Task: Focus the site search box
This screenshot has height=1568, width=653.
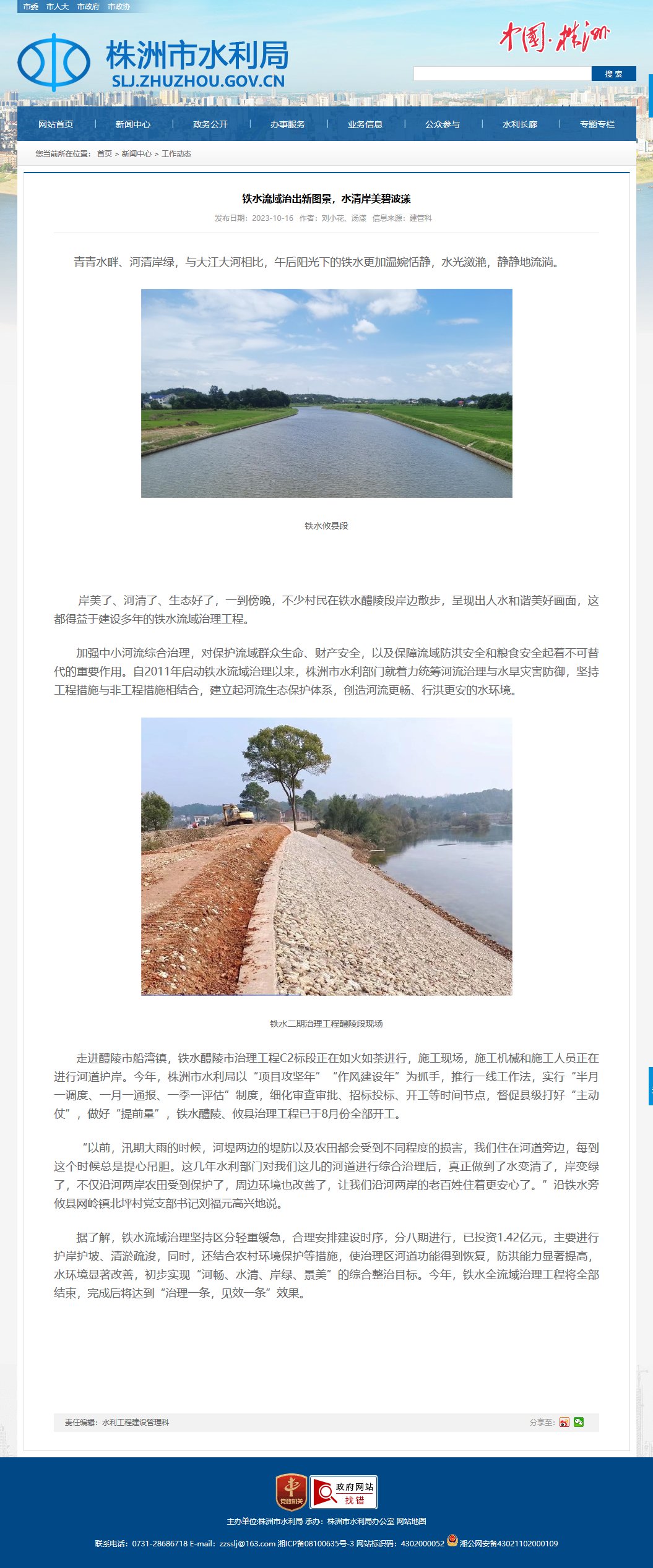Action: coord(502,74)
